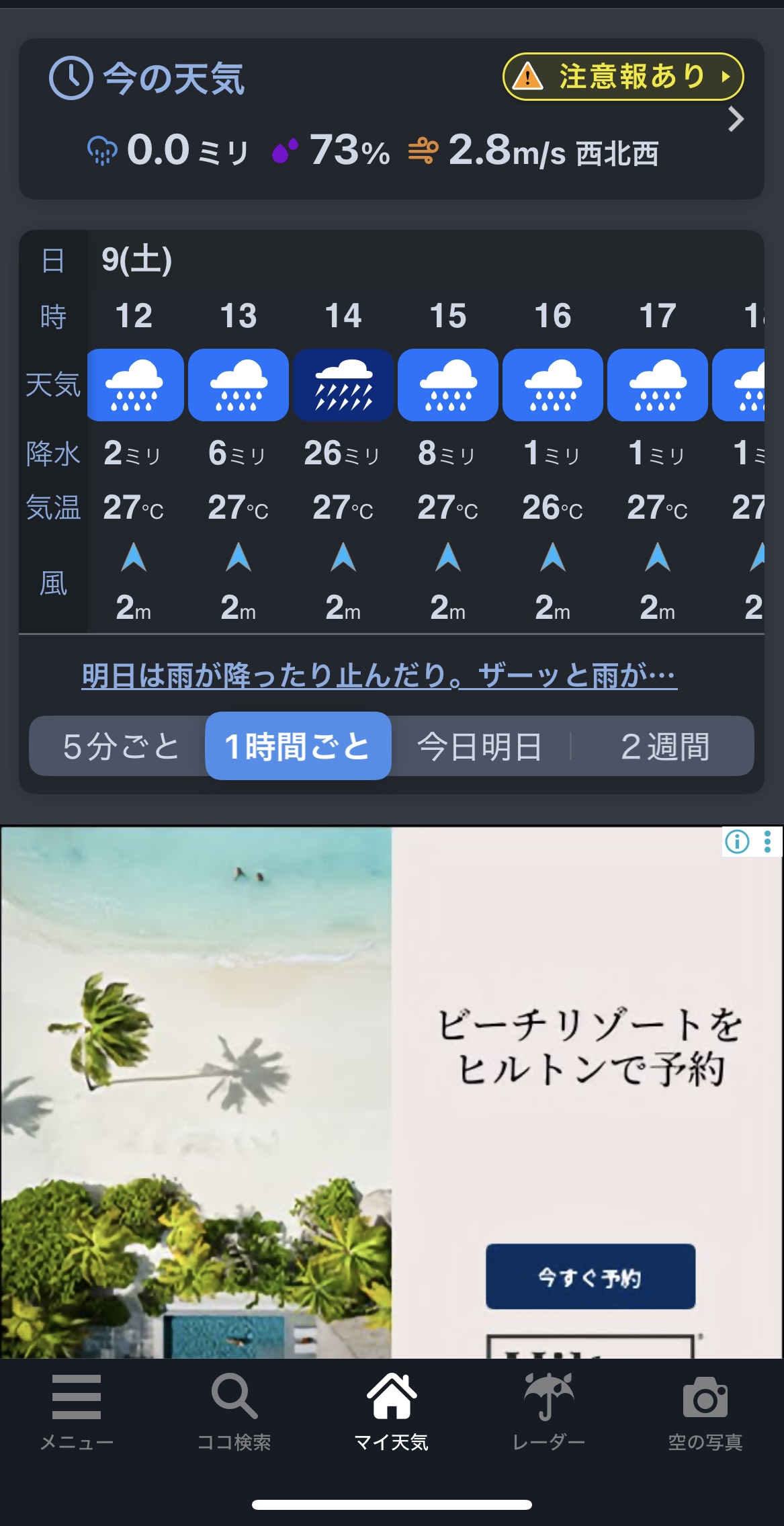Open the 注意報あり warning badge

623,77
